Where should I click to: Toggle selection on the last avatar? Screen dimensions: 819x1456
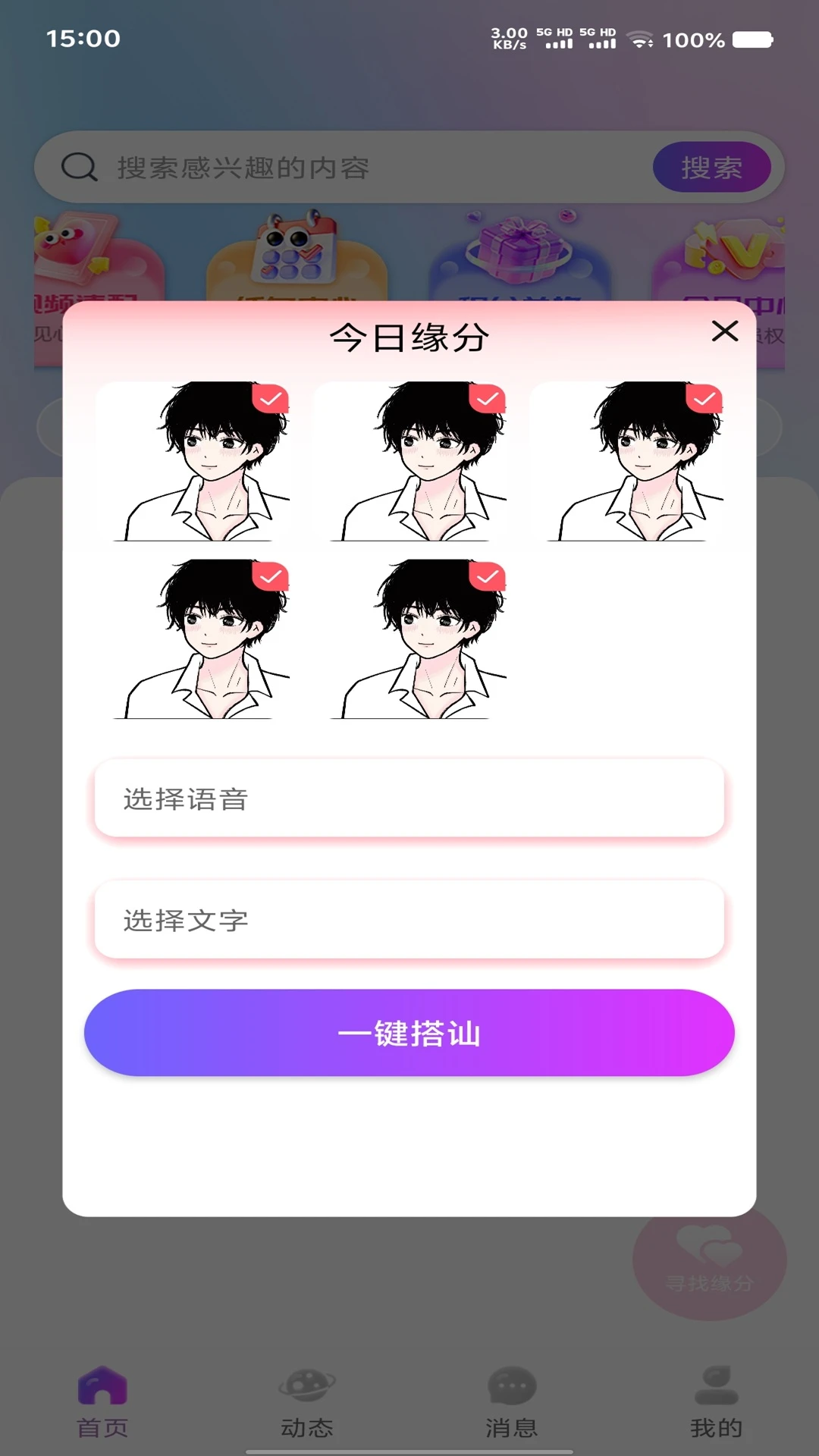[488, 577]
